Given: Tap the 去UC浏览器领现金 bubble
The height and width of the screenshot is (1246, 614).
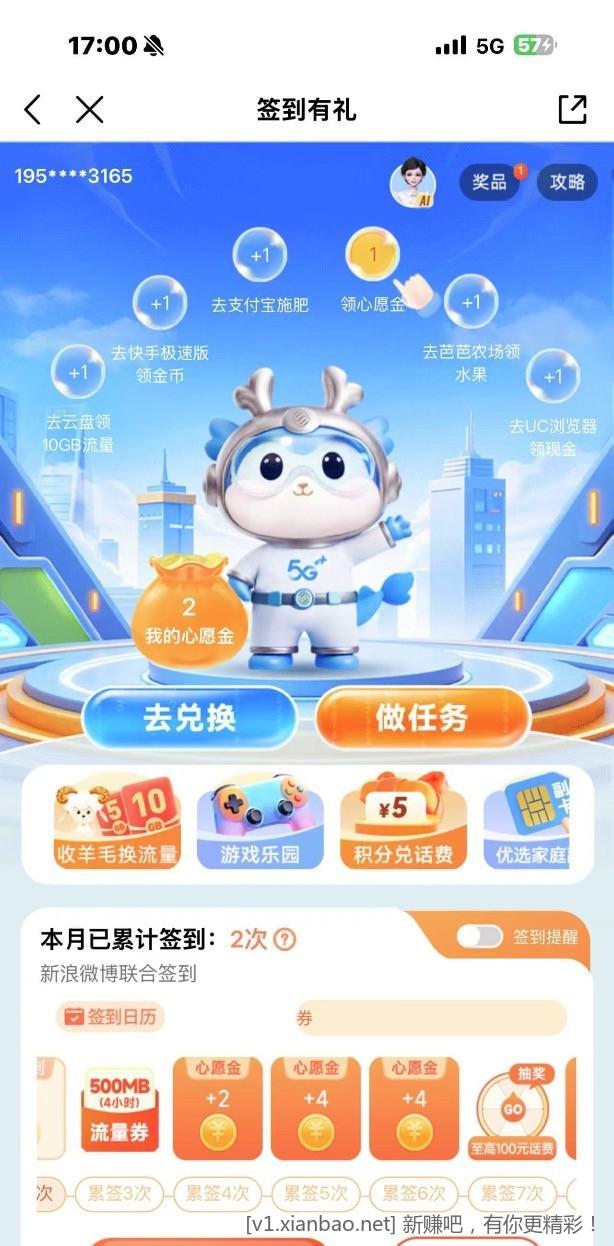Looking at the screenshot, I should click(553, 377).
